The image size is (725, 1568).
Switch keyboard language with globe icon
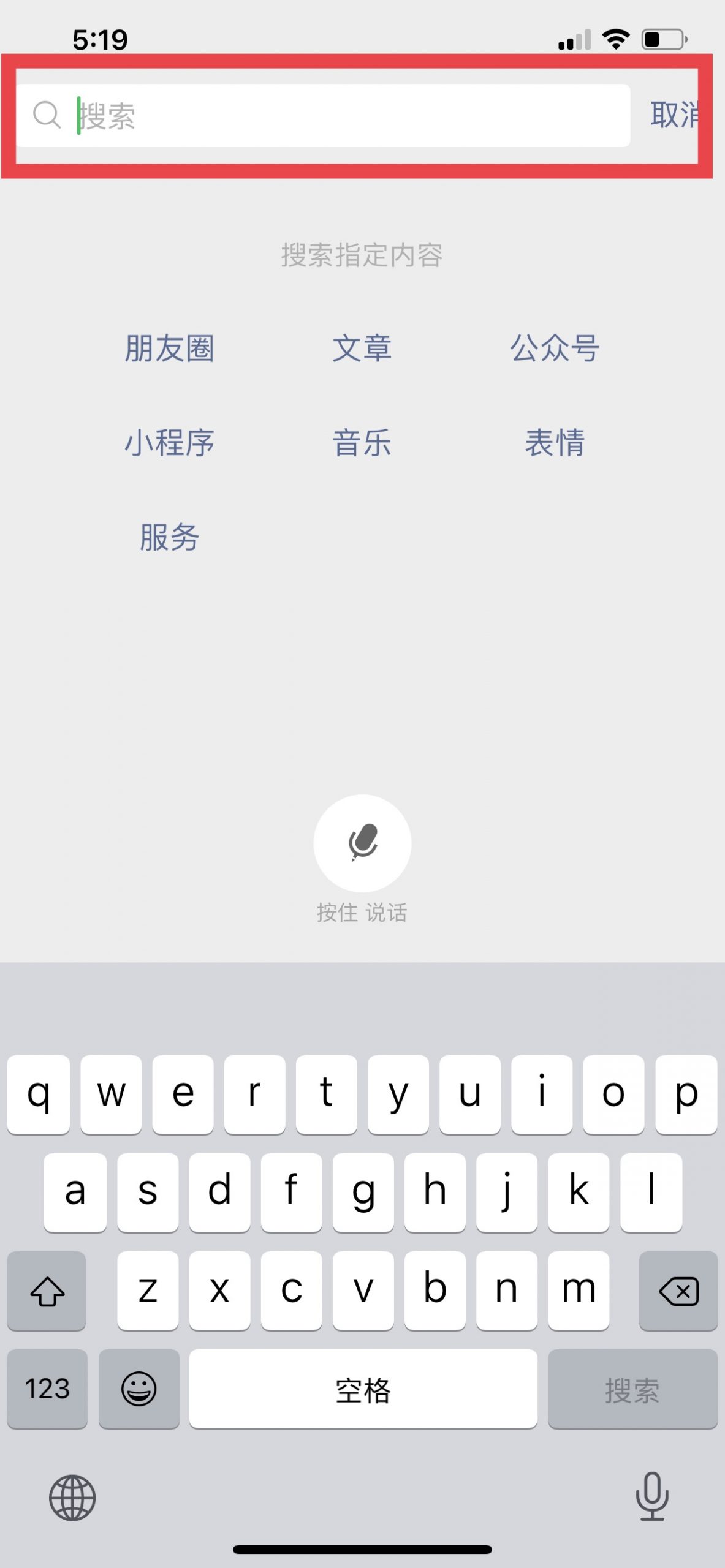(x=72, y=1498)
